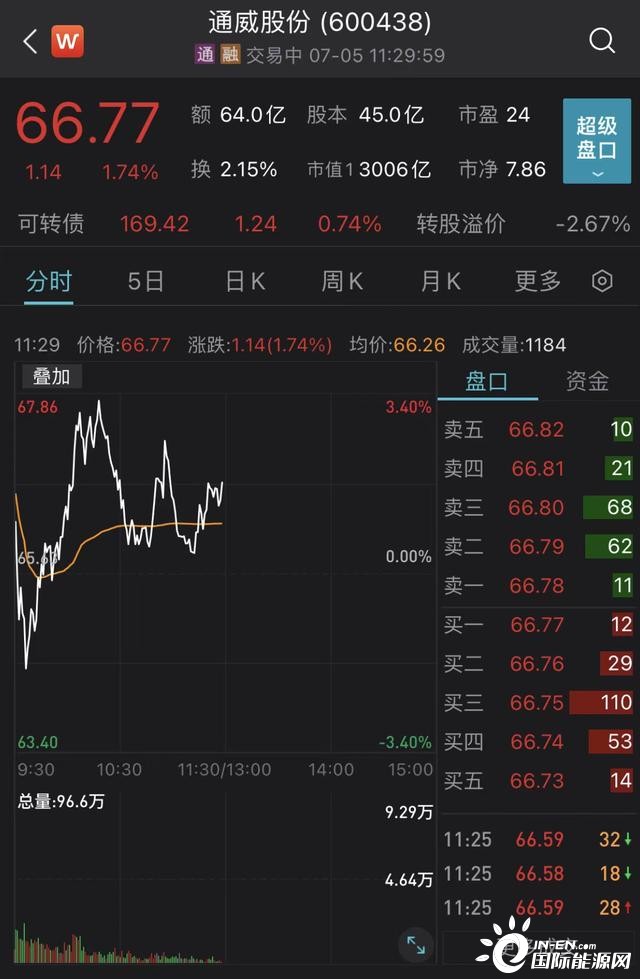
Task: Open chart settings hexagon icon
Action: pyautogui.click(x=602, y=281)
